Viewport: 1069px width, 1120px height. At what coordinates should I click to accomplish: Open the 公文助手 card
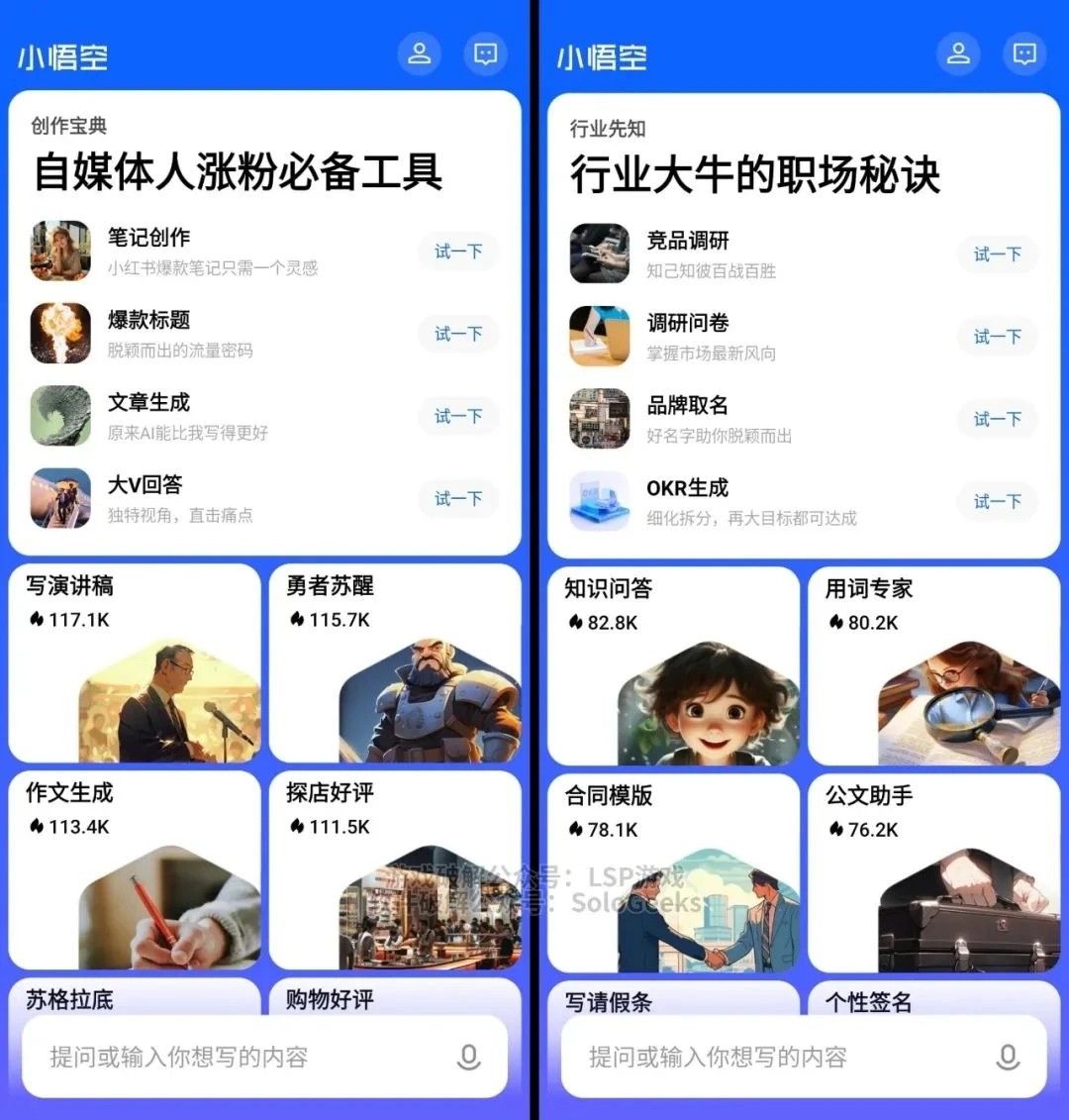tap(933, 872)
